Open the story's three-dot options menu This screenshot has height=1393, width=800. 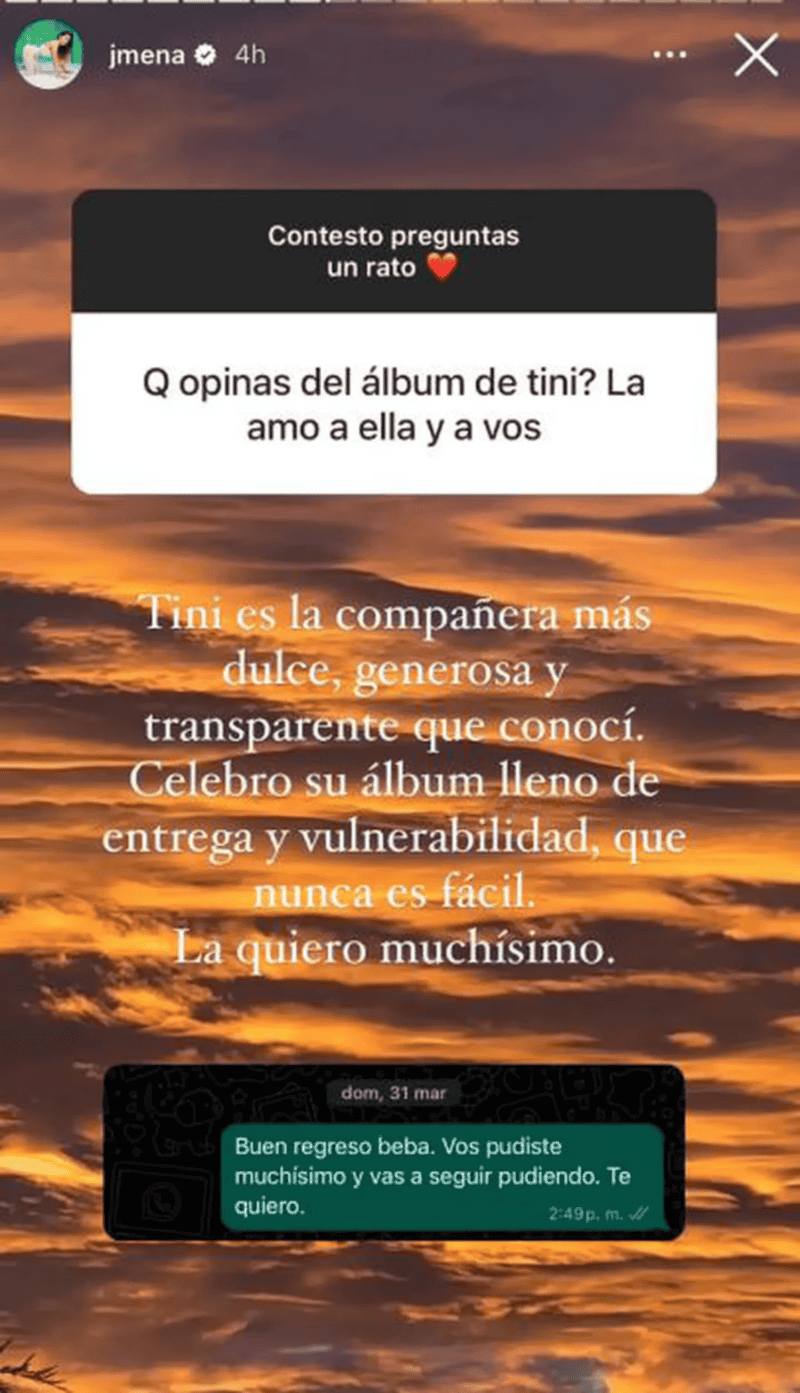[669, 56]
